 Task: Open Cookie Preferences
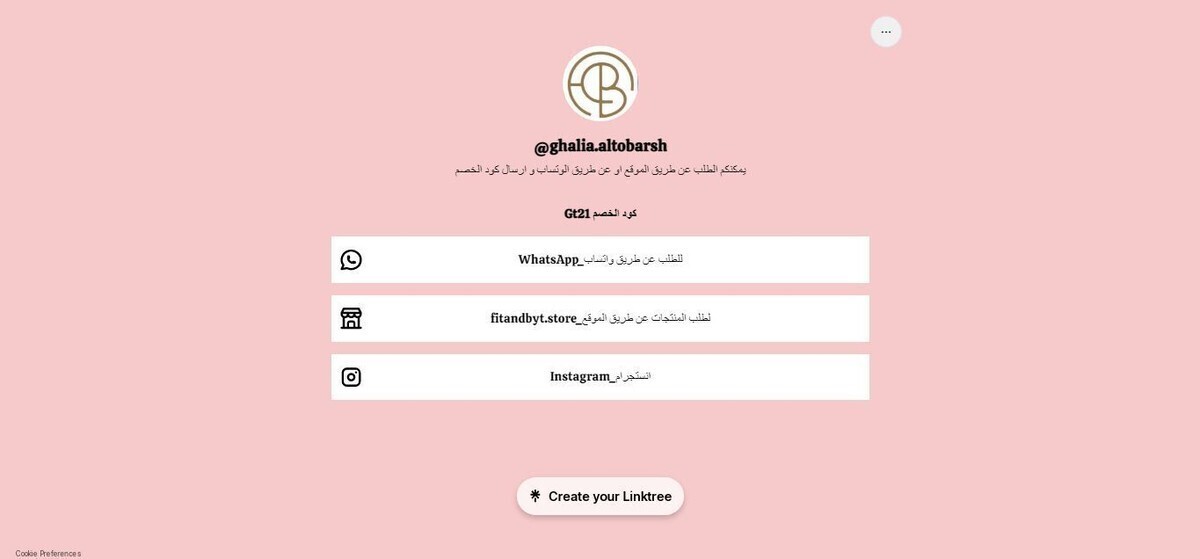tap(48, 553)
